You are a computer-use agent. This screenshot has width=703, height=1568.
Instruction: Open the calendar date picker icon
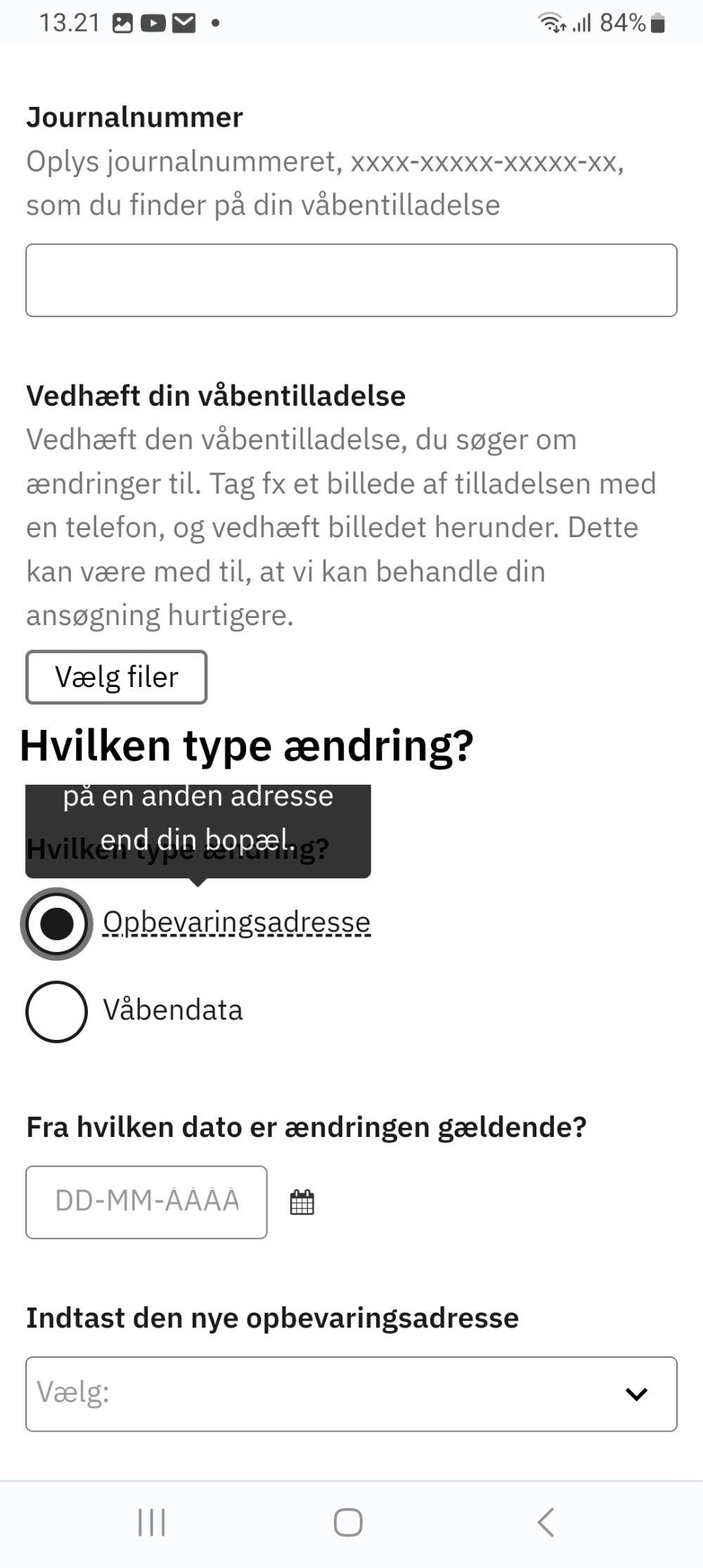pos(302,1202)
